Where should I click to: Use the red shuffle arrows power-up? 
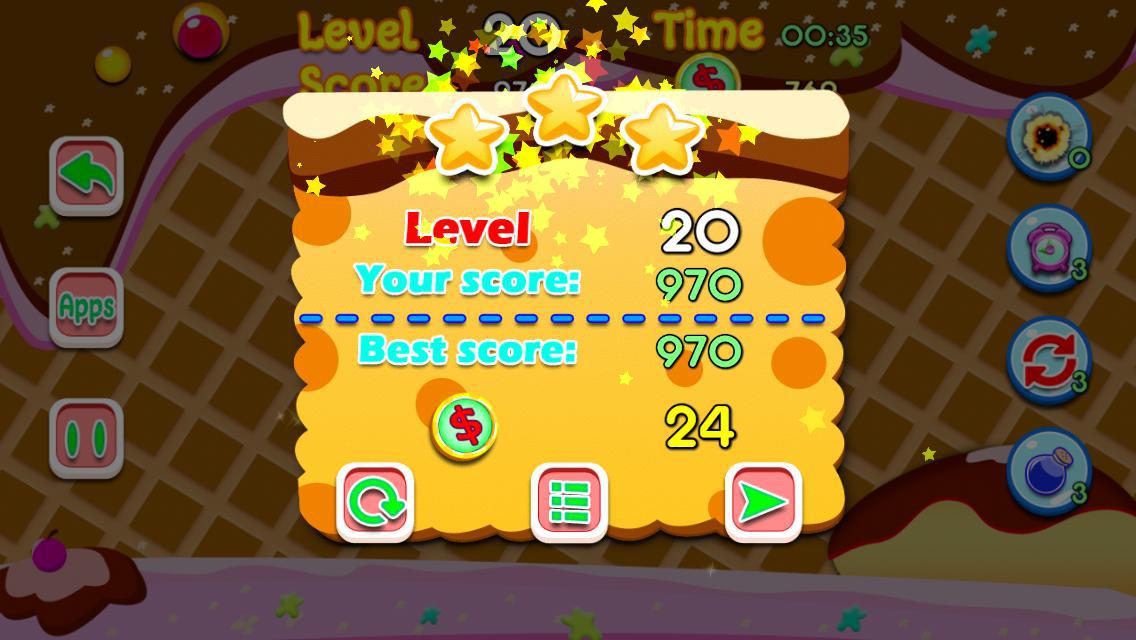1047,359
